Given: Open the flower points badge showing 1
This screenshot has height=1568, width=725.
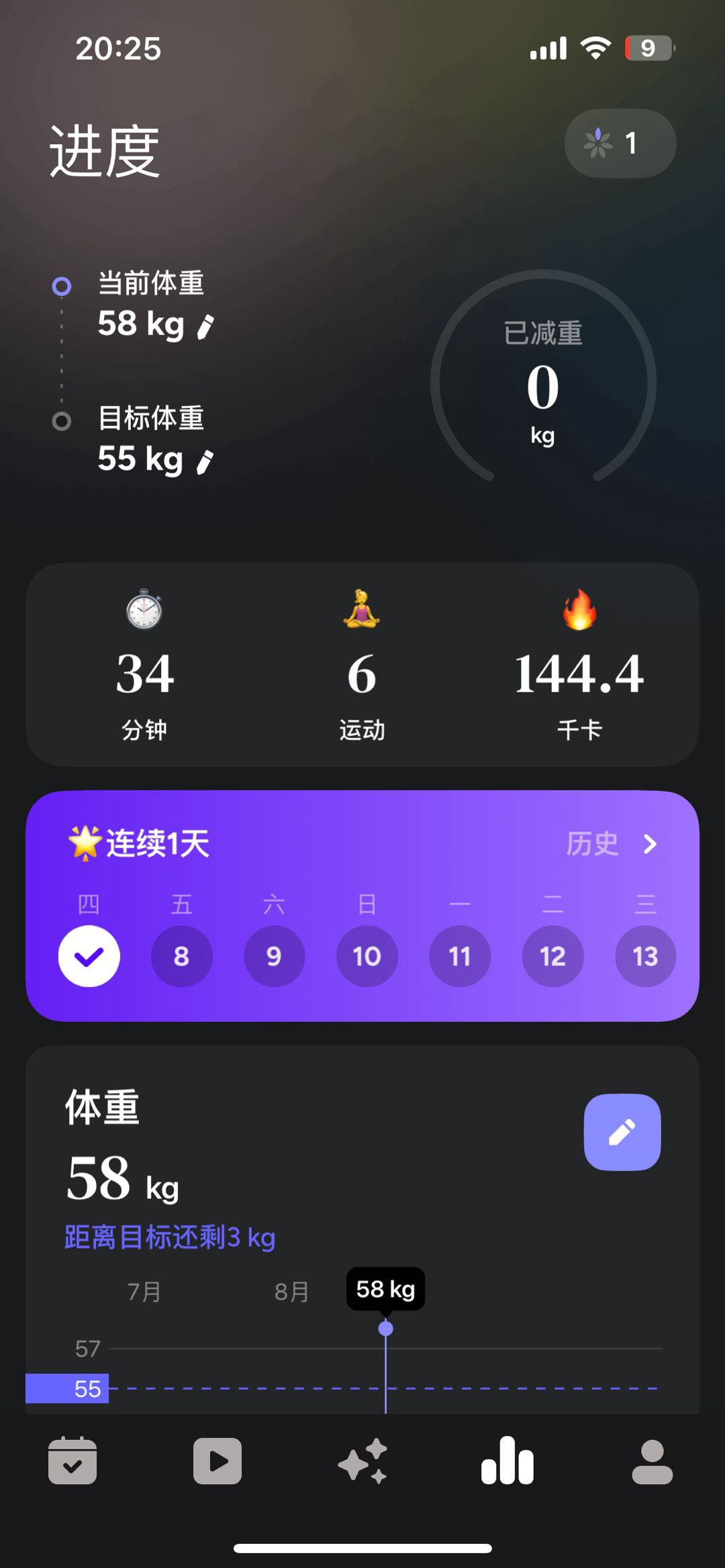Looking at the screenshot, I should pos(620,143).
